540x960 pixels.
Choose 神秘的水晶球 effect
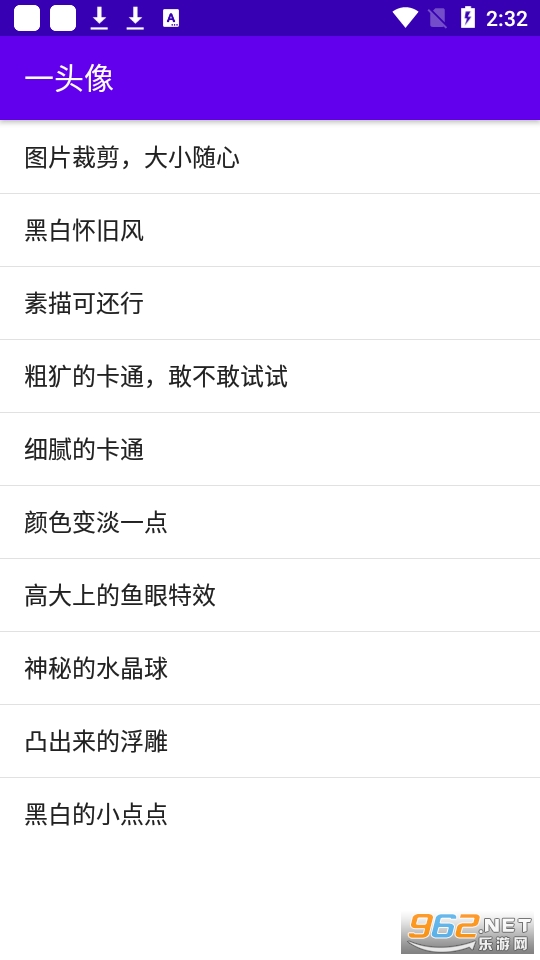pyautogui.click(x=270, y=667)
